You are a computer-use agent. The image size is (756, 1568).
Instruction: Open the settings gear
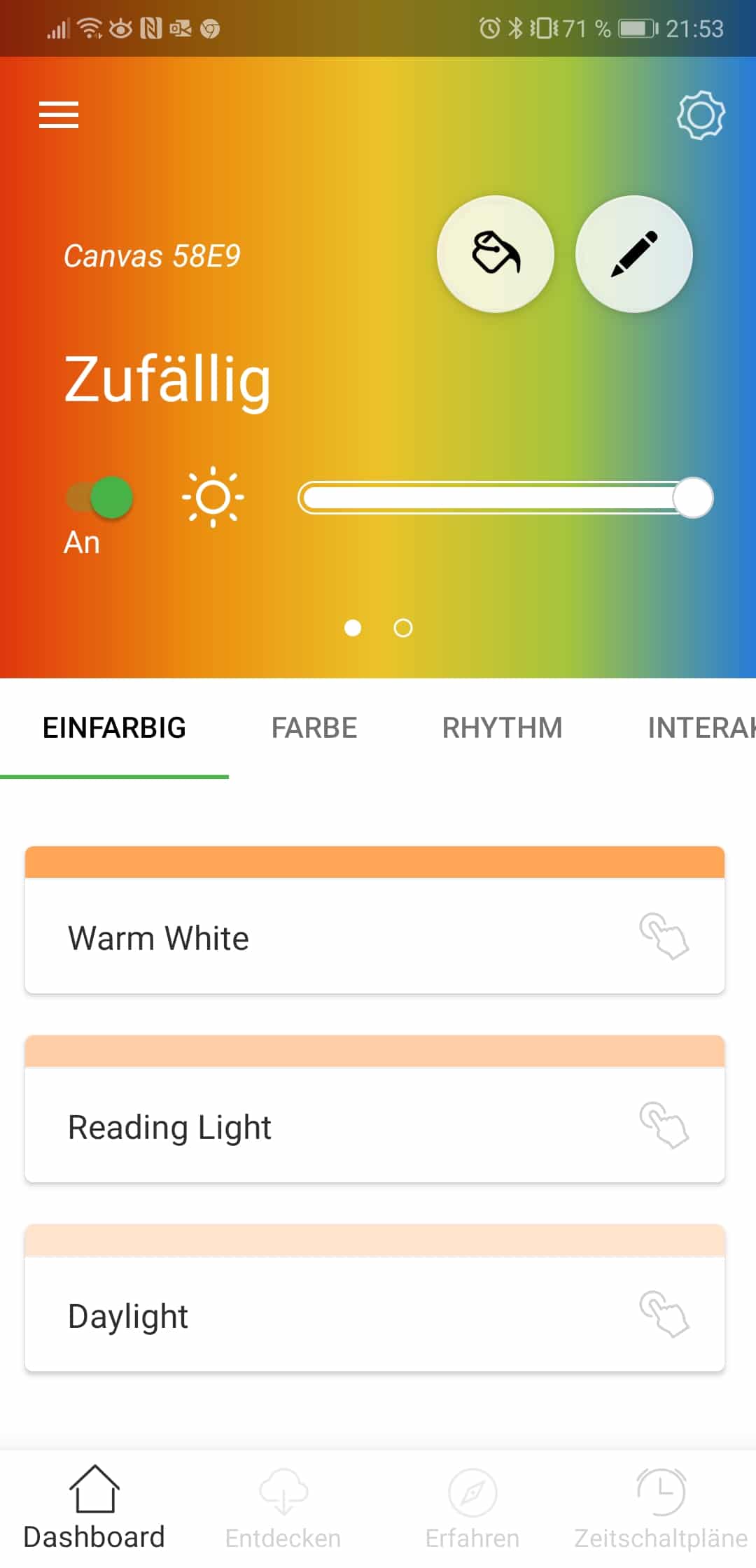(x=701, y=115)
